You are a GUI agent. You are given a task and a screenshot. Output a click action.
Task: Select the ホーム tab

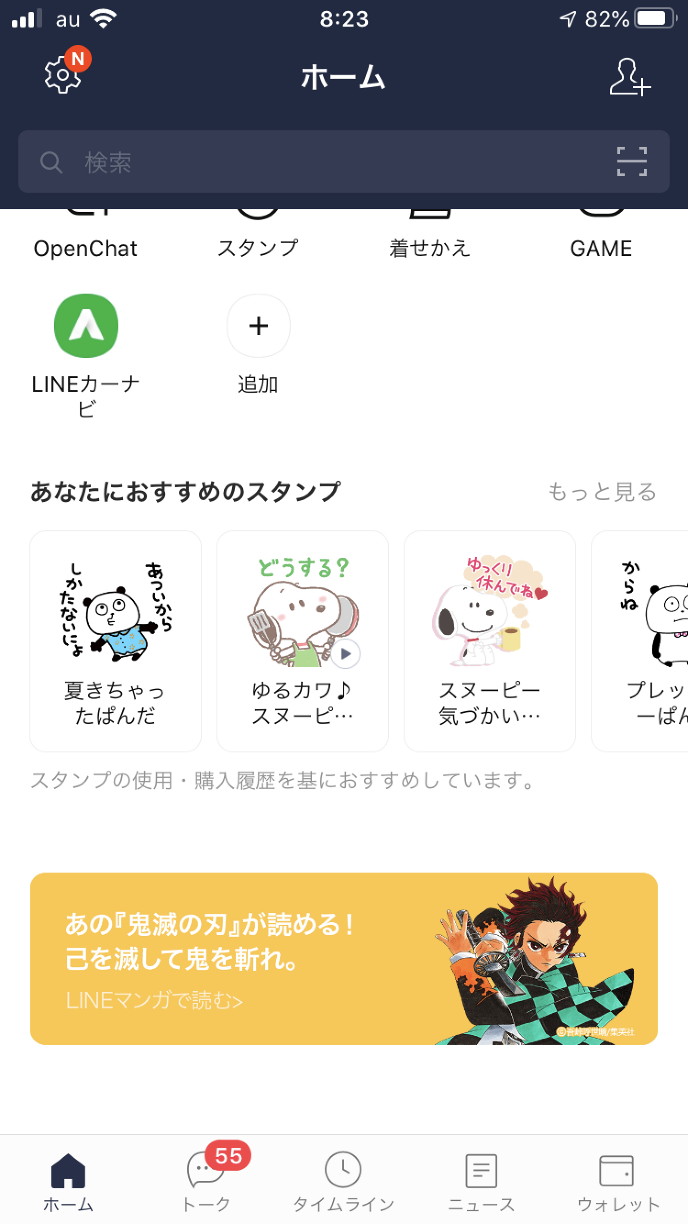[x=68, y=1181]
